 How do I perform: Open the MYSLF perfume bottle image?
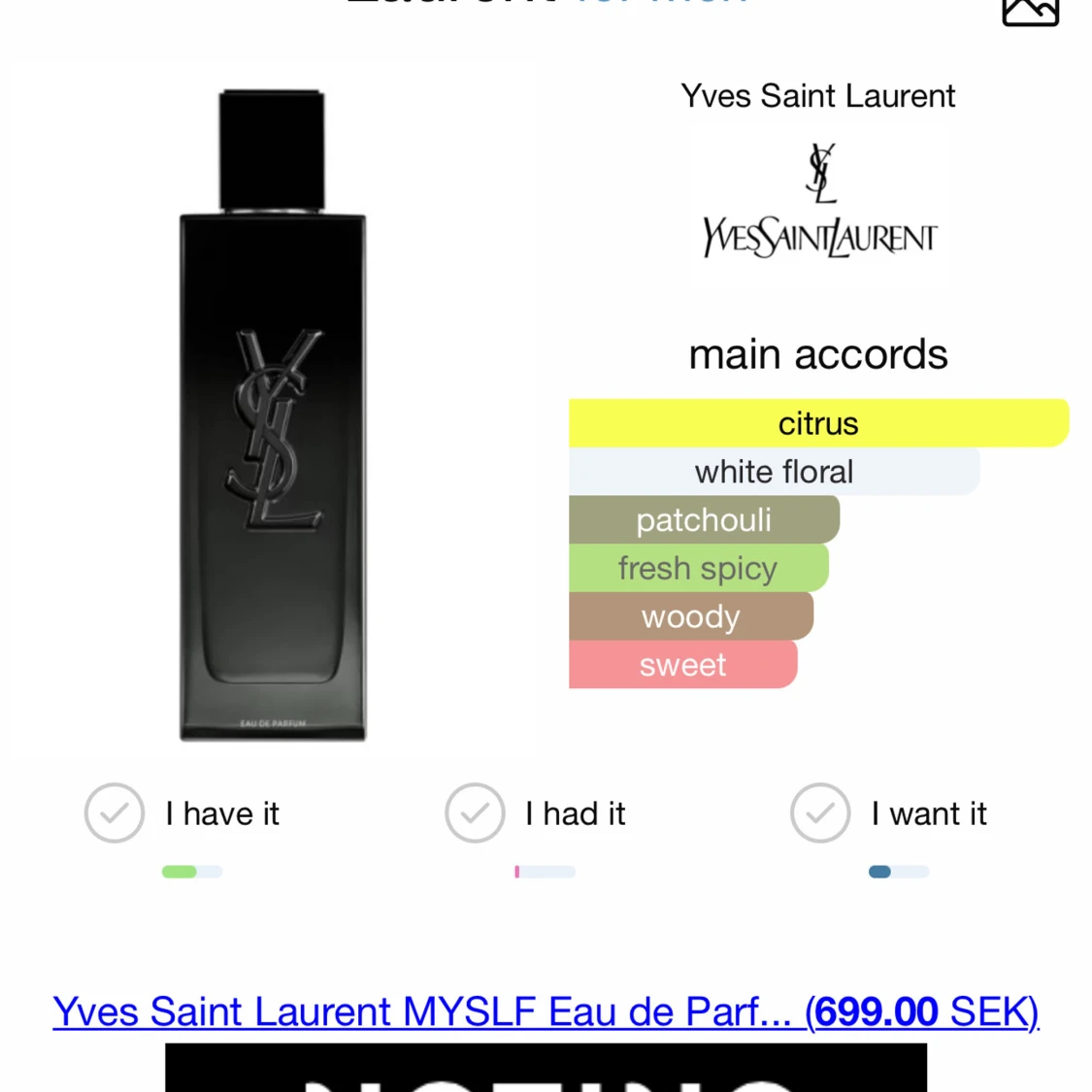273,415
